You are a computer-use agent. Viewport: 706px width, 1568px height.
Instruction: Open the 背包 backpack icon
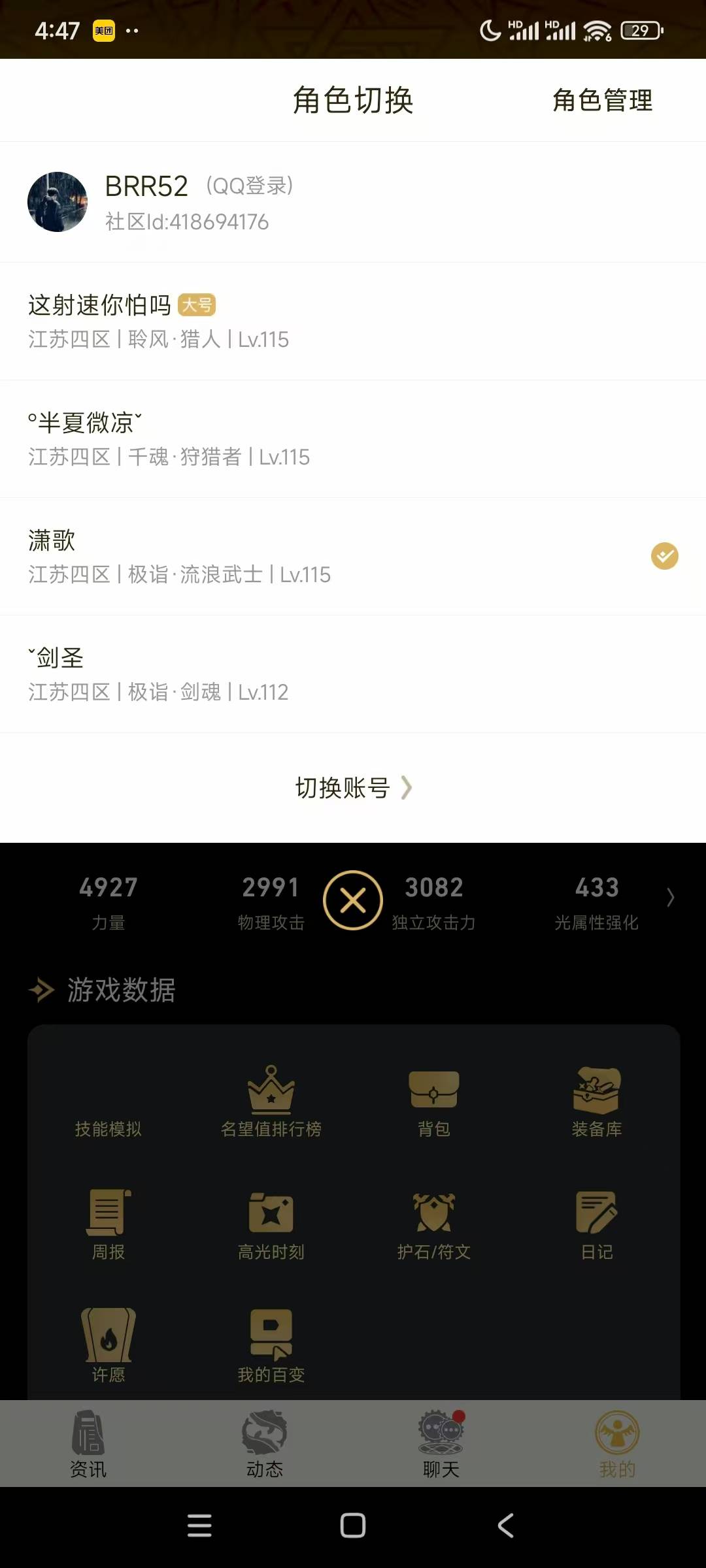coord(434,1104)
